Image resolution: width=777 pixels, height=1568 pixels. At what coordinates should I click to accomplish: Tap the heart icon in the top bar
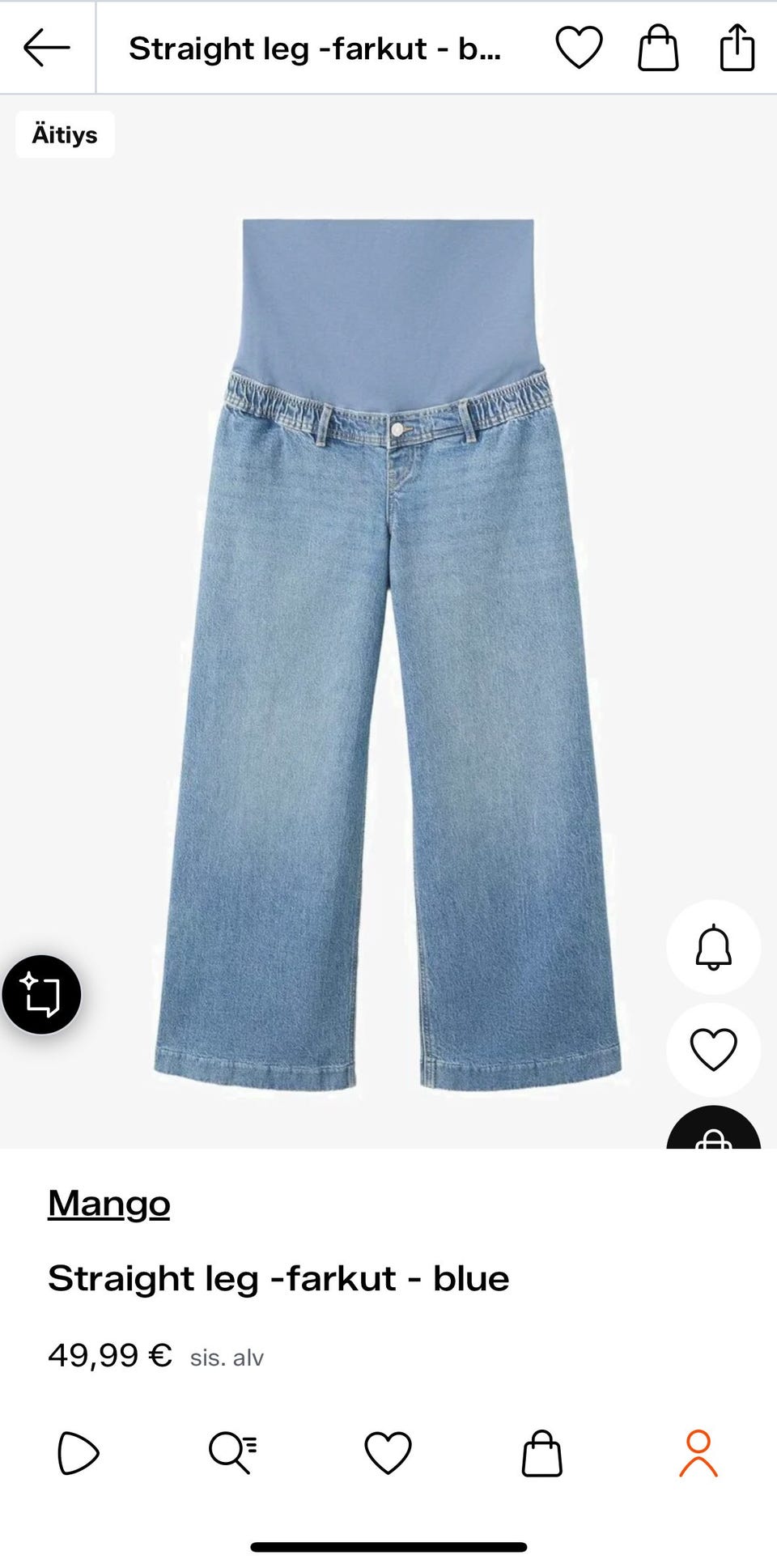[x=579, y=48]
